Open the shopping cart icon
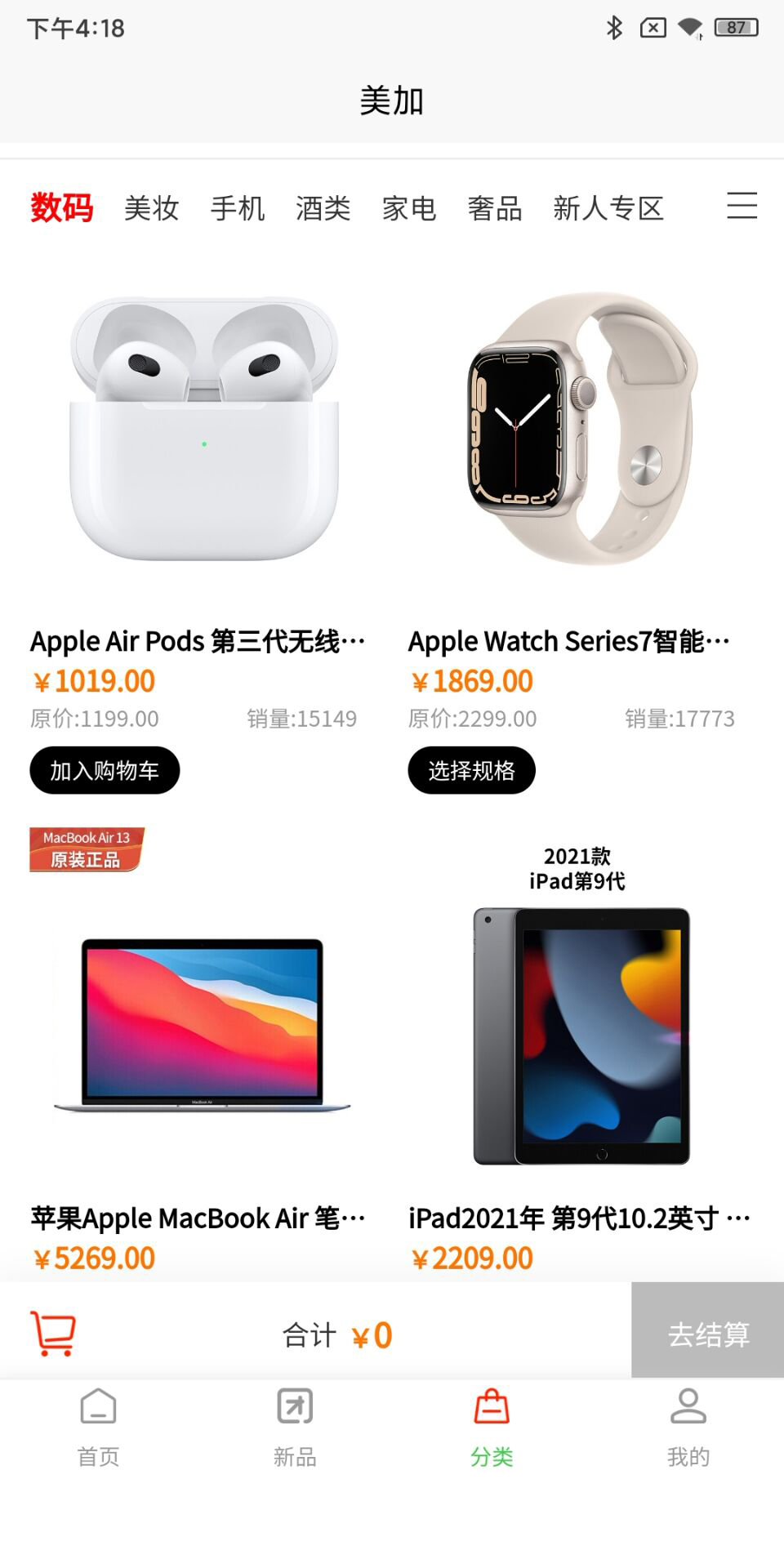Viewport: 784px width, 1568px height. [53, 1333]
